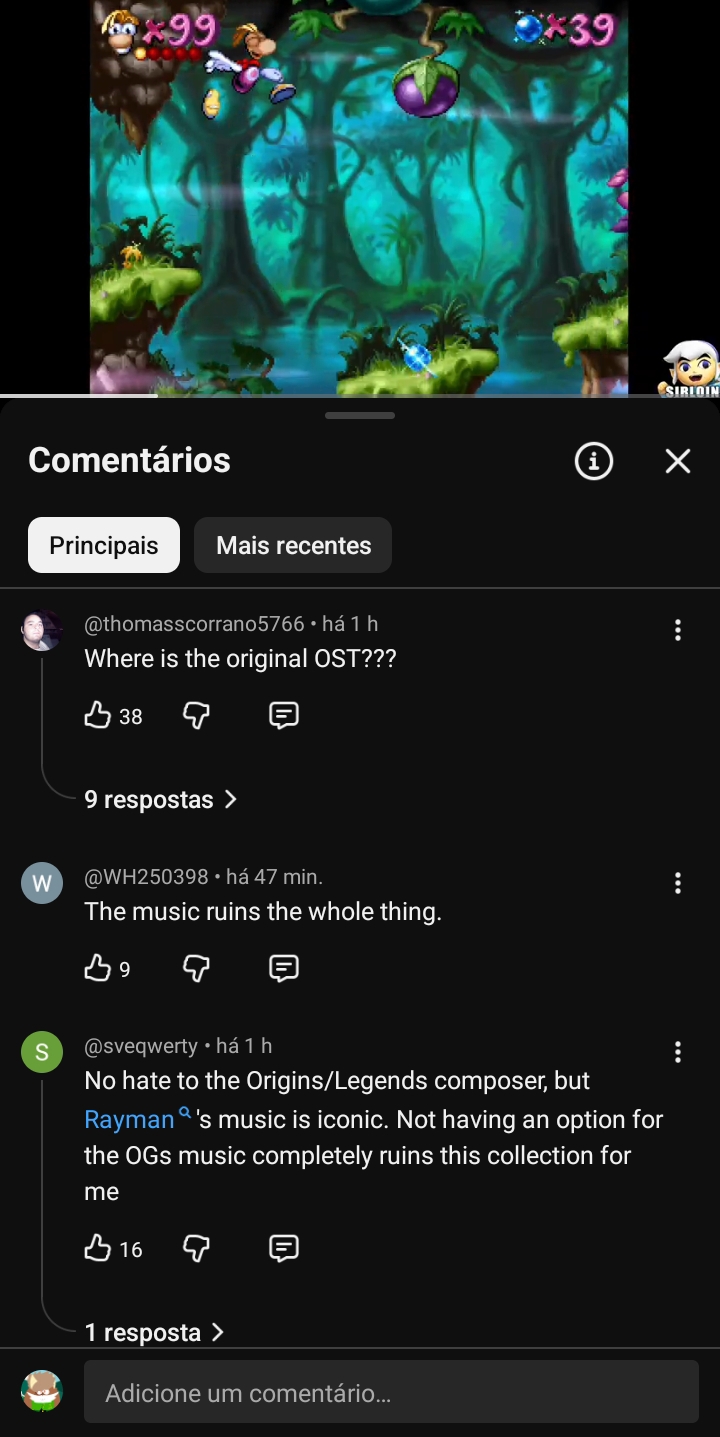Tap the Adicione um comentário field

coord(390,1392)
